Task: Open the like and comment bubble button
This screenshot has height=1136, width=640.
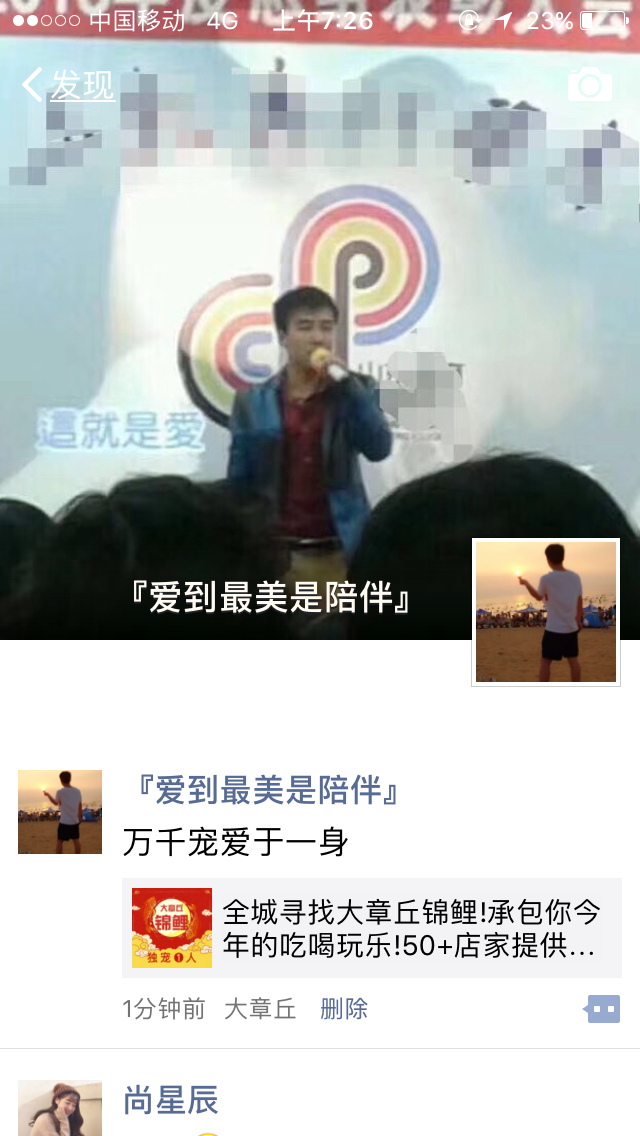Action: [x=602, y=1009]
